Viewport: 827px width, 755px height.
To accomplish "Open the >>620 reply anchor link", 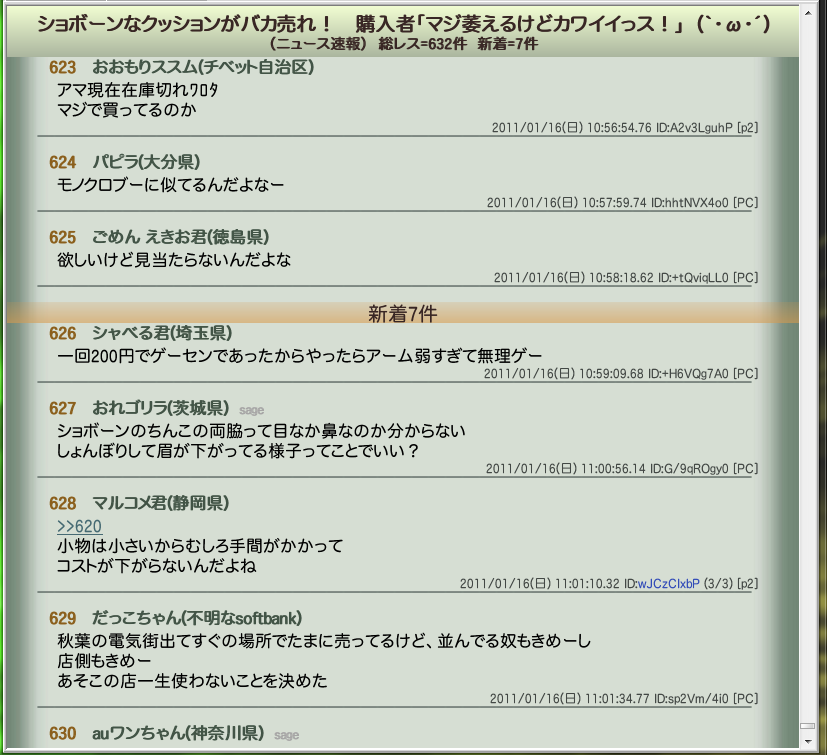I will [x=79, y=526].
